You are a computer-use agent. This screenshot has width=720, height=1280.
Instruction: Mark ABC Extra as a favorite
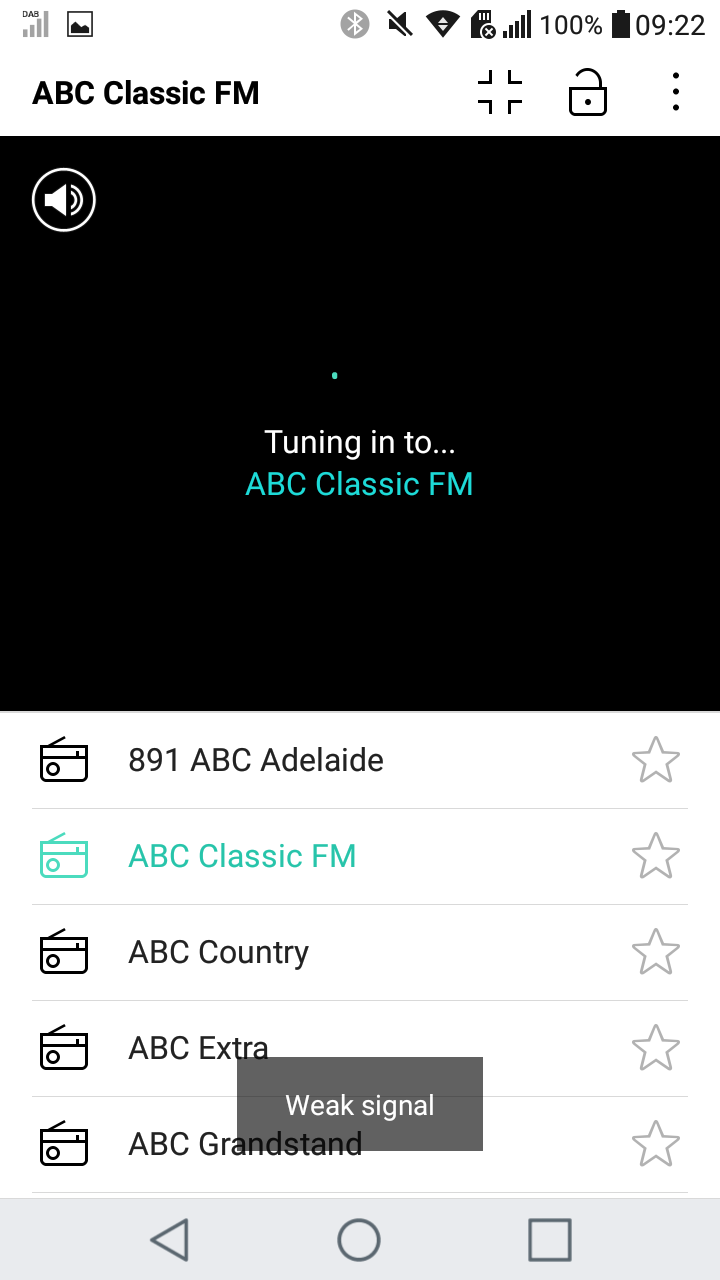click(656, 1048)
